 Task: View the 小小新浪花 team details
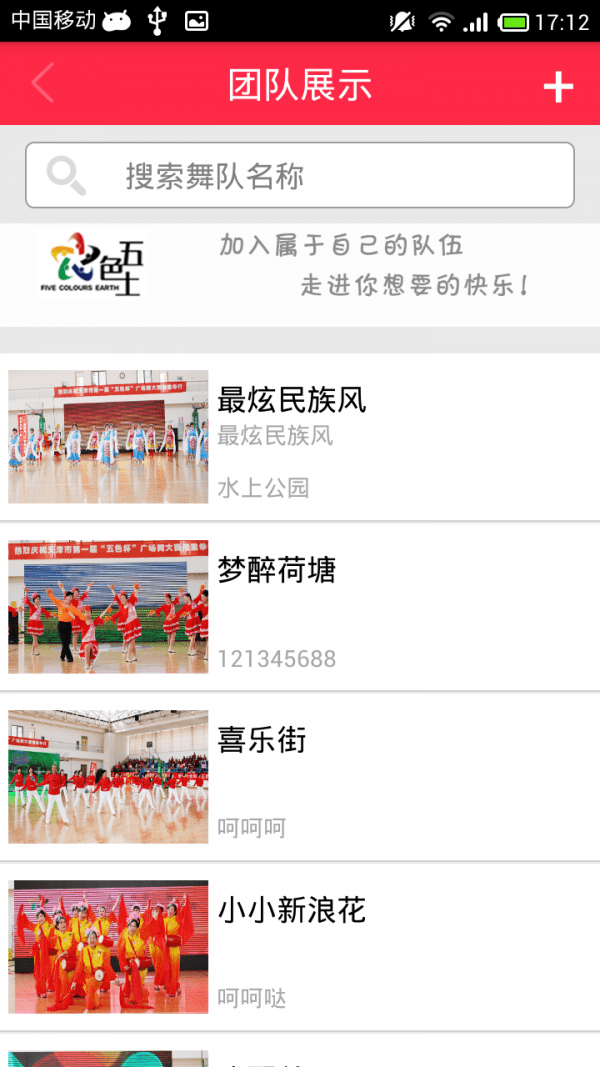click(300, 947)
